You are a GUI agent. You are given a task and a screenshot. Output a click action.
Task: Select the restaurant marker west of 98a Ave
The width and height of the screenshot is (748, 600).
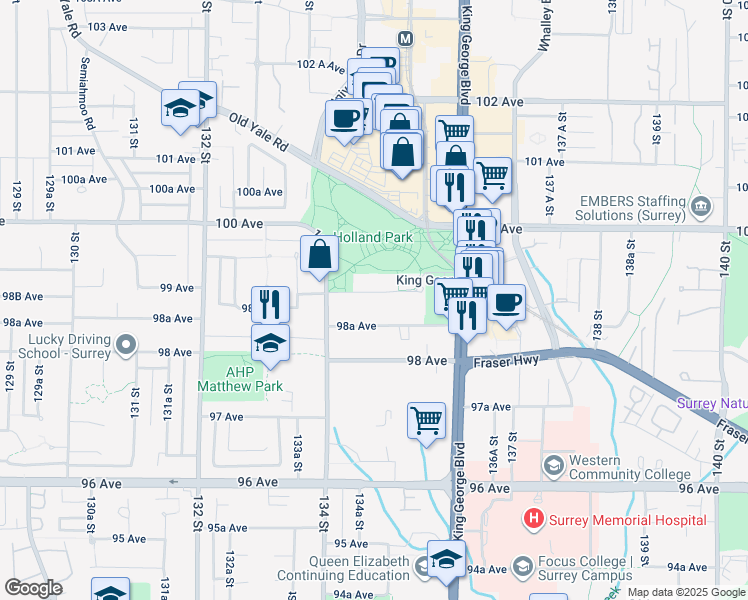[x=270, y=304]
